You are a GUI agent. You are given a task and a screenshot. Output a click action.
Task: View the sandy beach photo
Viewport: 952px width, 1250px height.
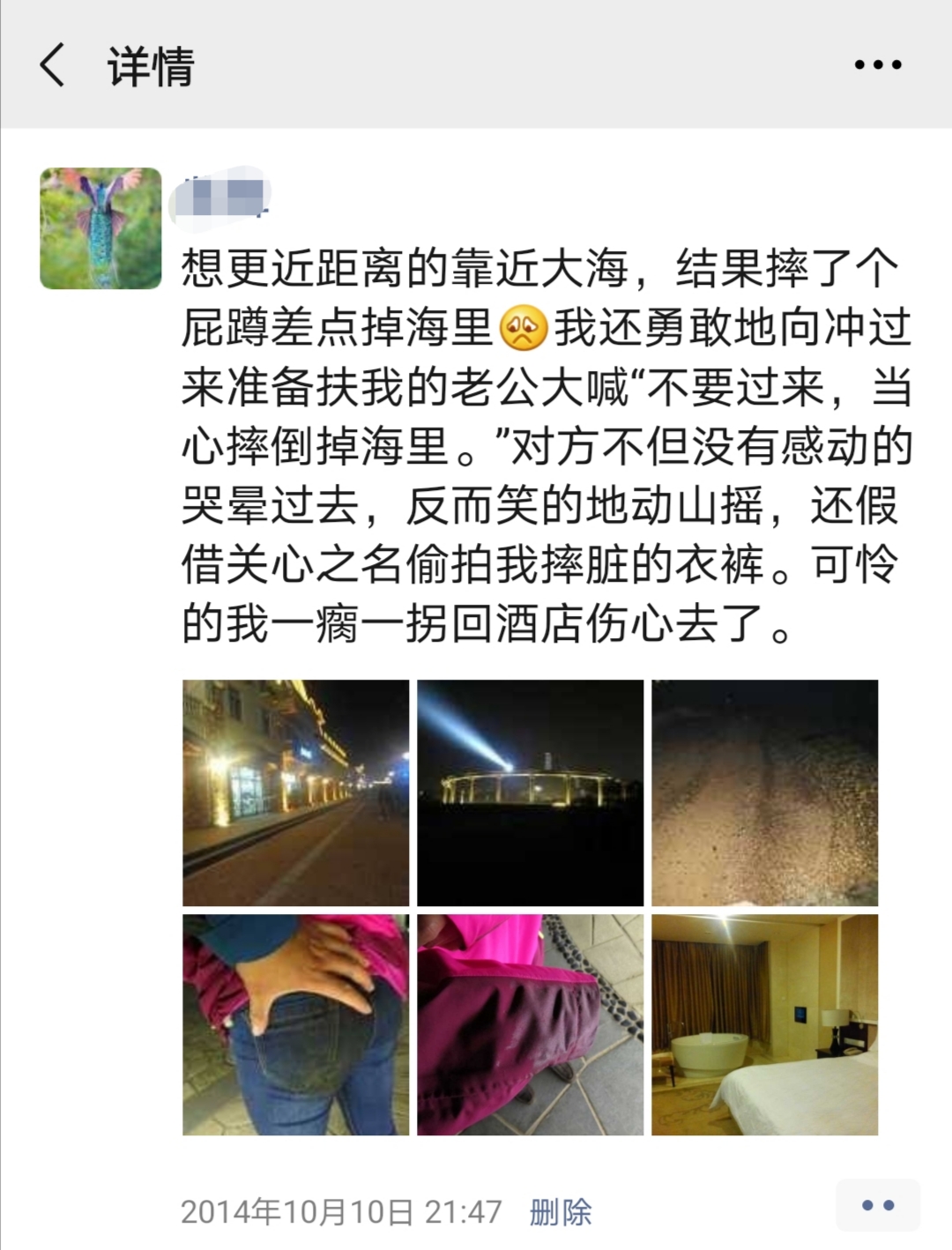[x=764, y=792]
